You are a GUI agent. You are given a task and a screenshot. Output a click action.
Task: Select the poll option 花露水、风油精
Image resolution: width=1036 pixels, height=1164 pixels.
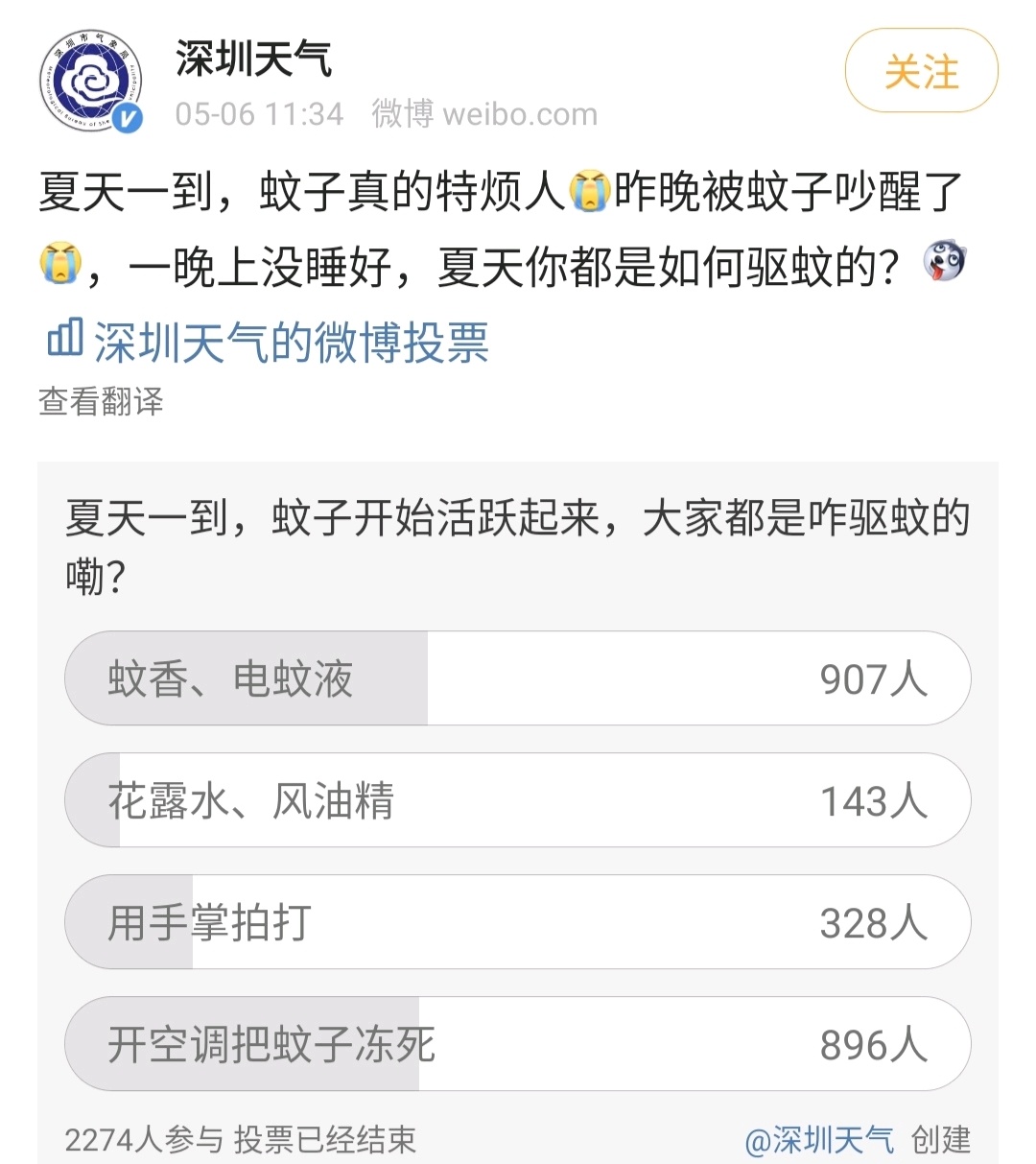tap(517, 800)
